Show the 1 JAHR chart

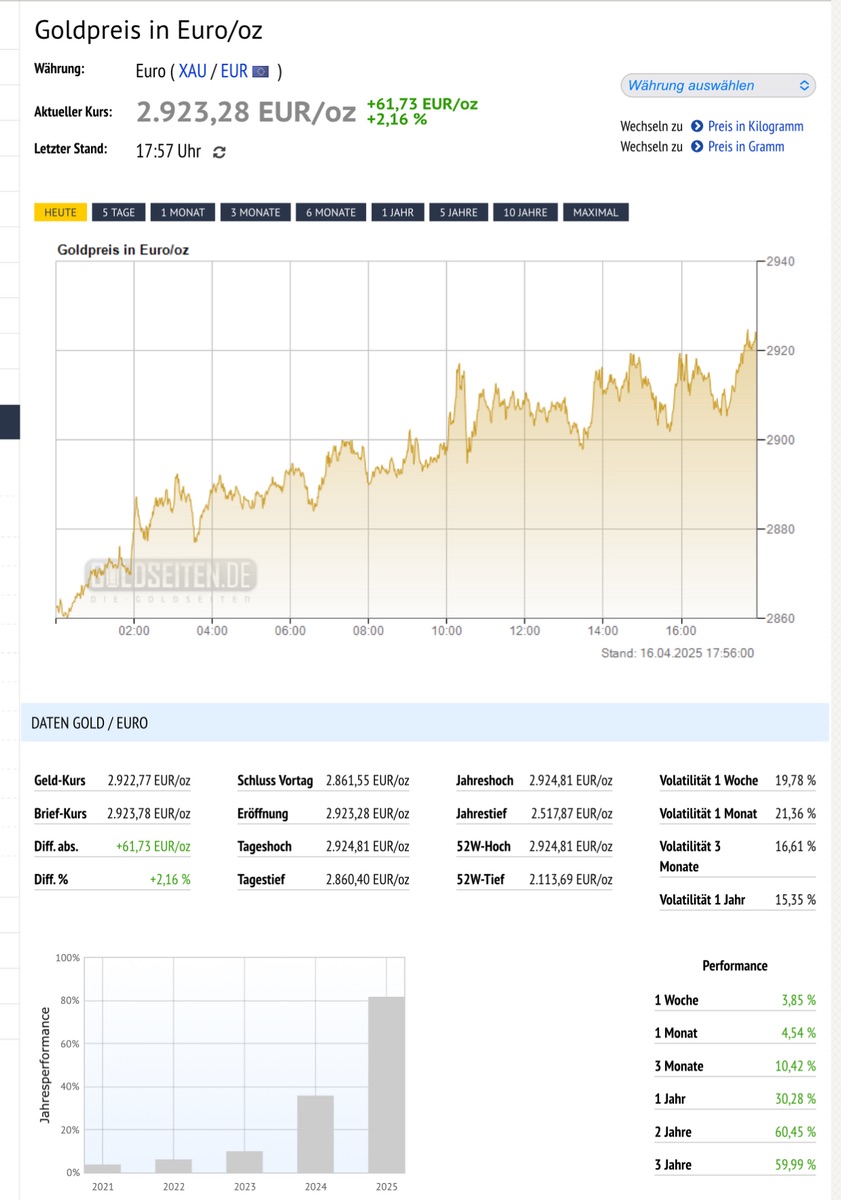[x=397, y=212]
